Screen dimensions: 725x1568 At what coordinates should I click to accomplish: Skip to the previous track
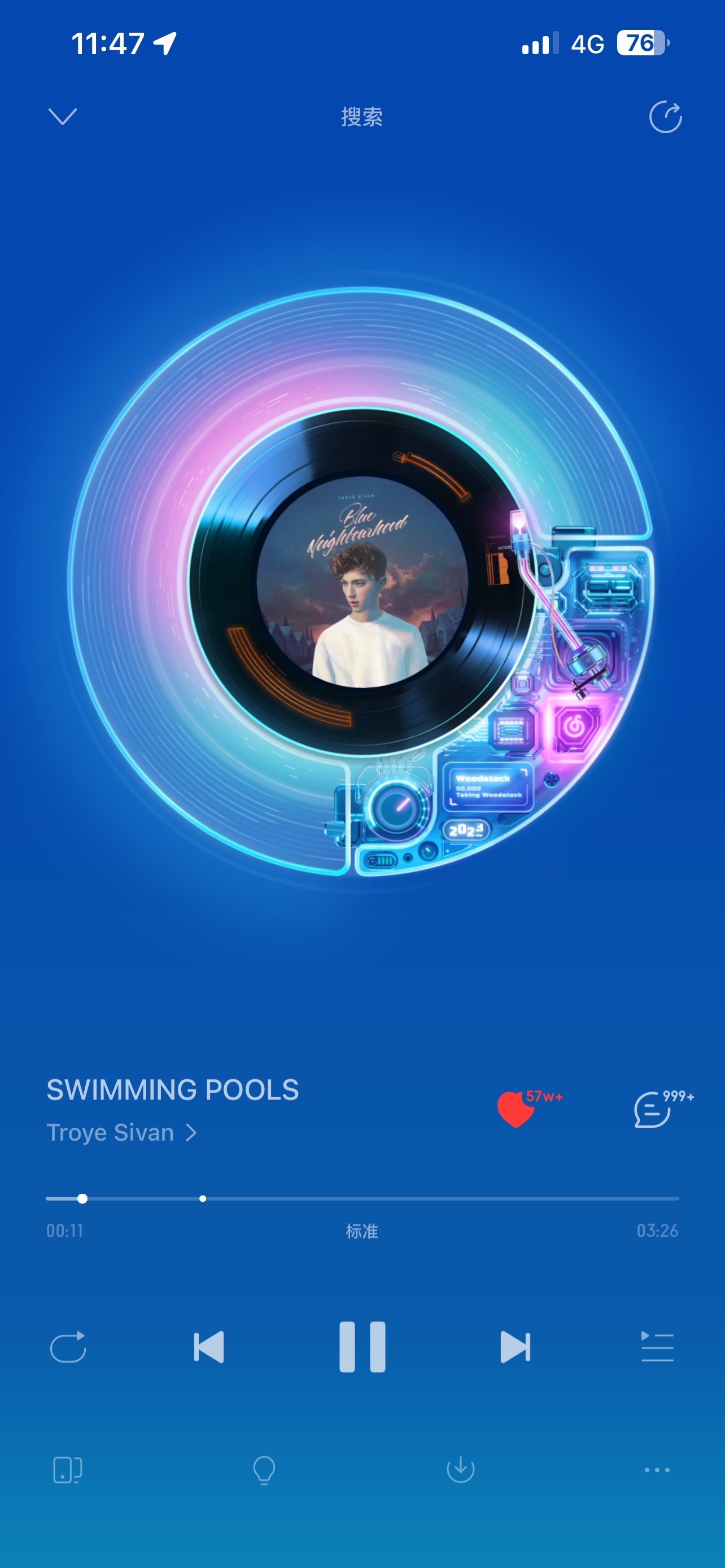209,1346
